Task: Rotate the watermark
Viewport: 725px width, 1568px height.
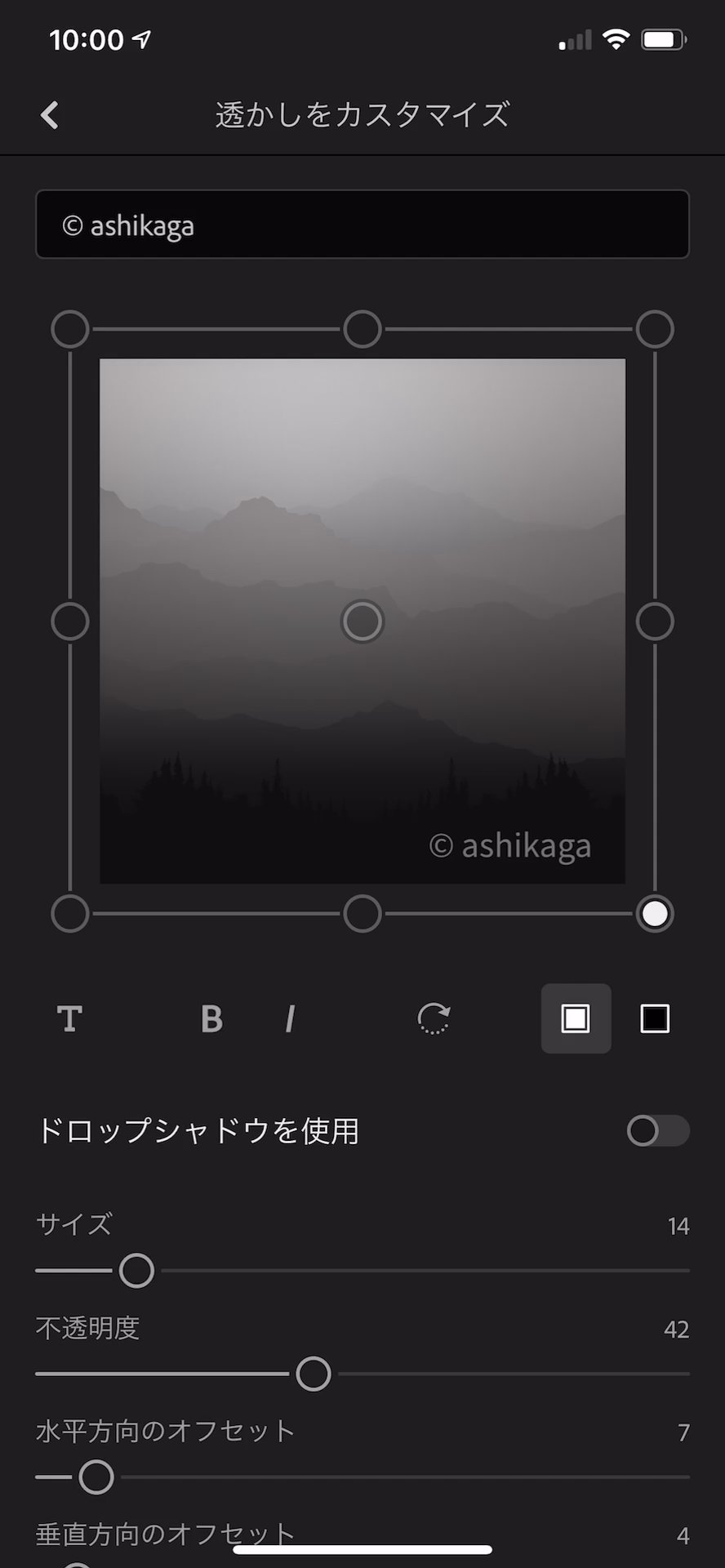Action: pyautogui.click(x=434, y=1018)
